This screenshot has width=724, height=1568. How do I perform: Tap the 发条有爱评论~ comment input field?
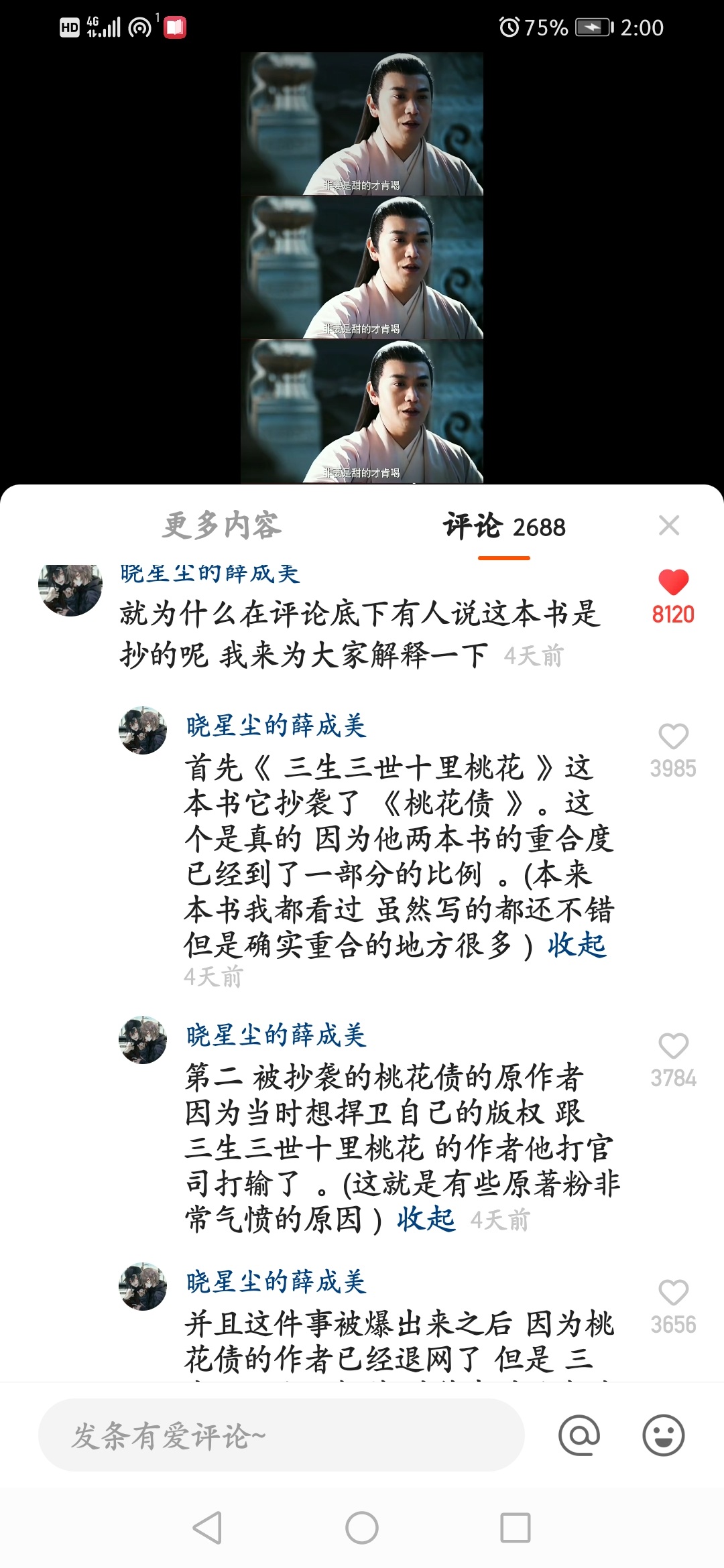[x=282, y=1435]
